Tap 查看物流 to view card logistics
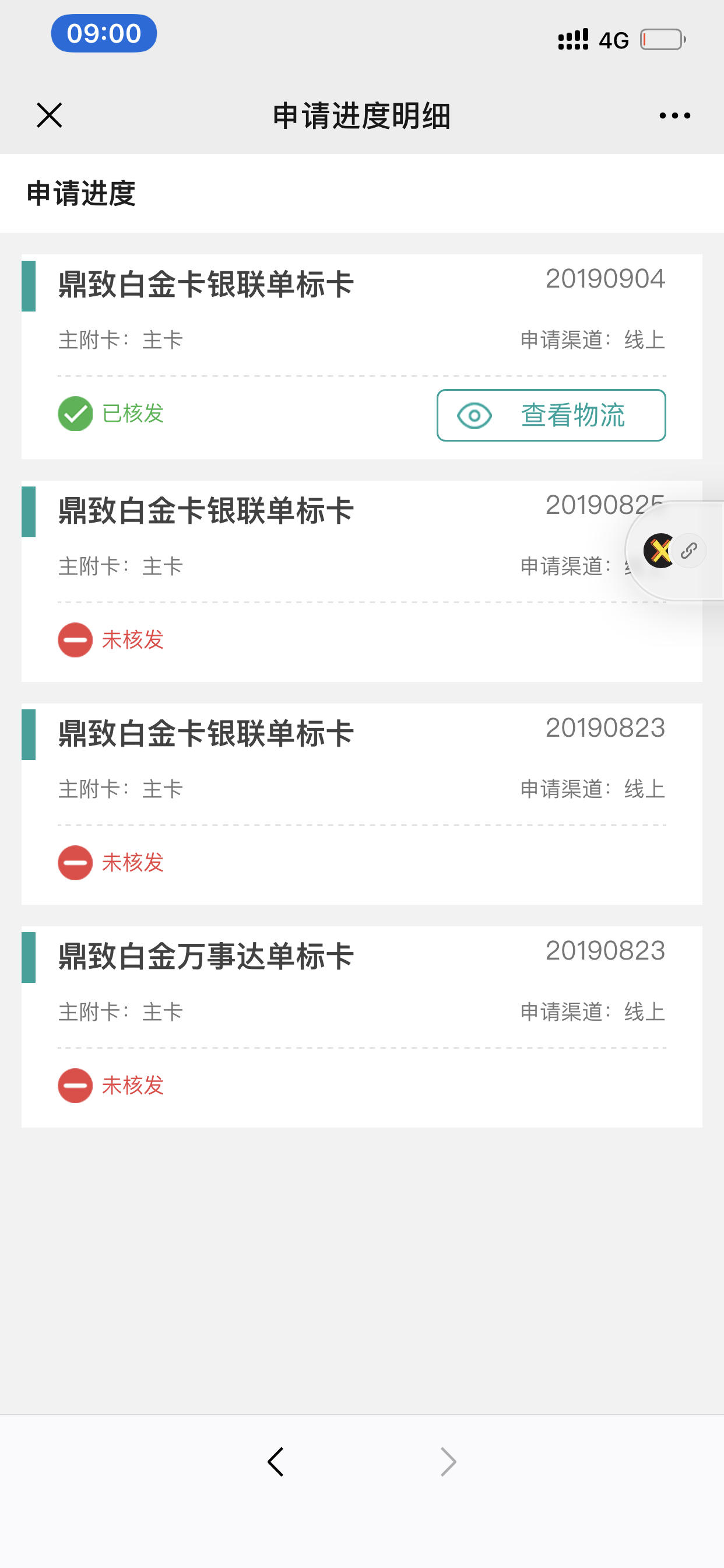This screenshot has height=1568, width=724. (x=551, y=415)
